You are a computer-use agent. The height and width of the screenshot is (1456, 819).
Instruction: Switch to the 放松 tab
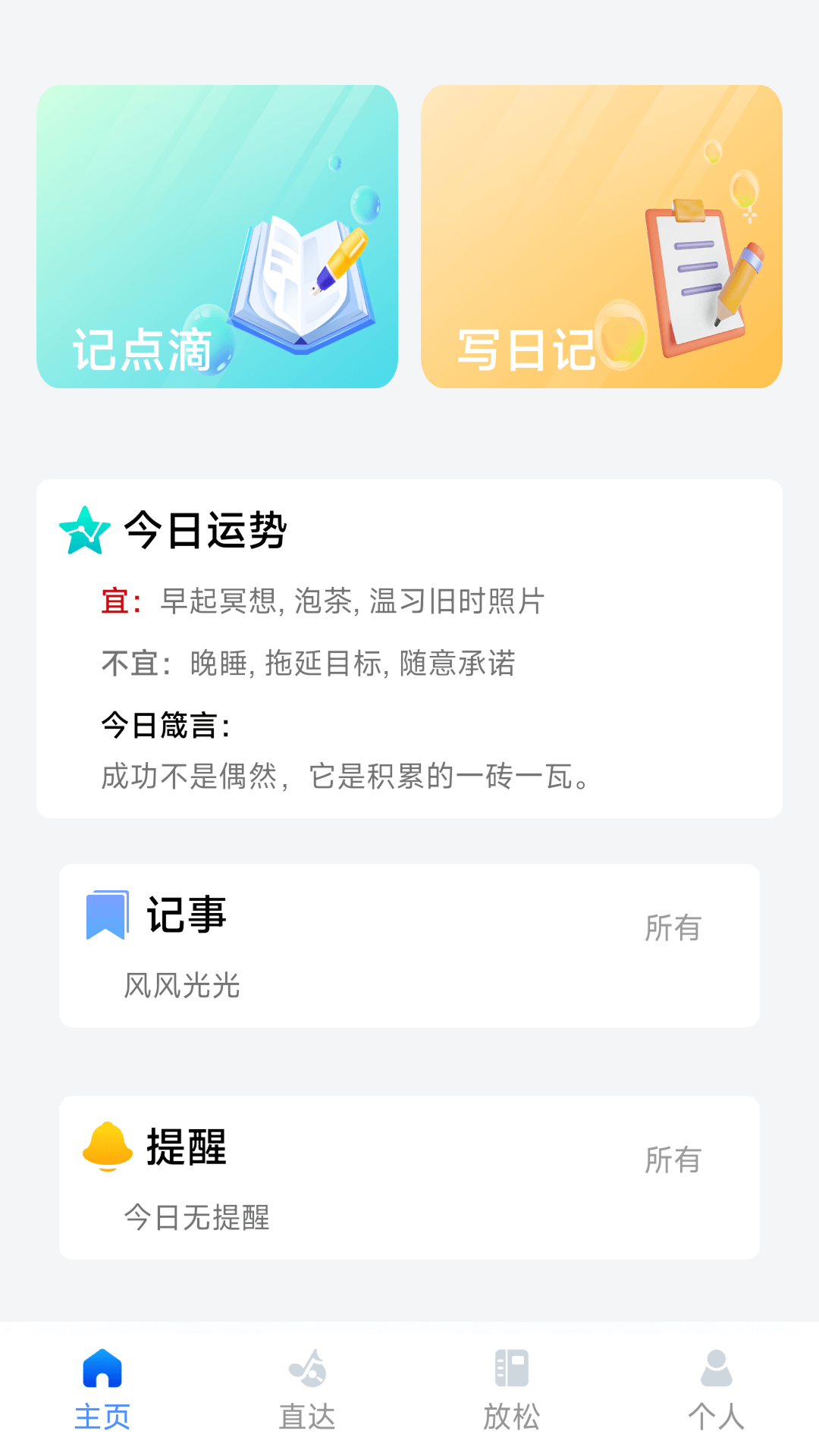[512, 1389]
